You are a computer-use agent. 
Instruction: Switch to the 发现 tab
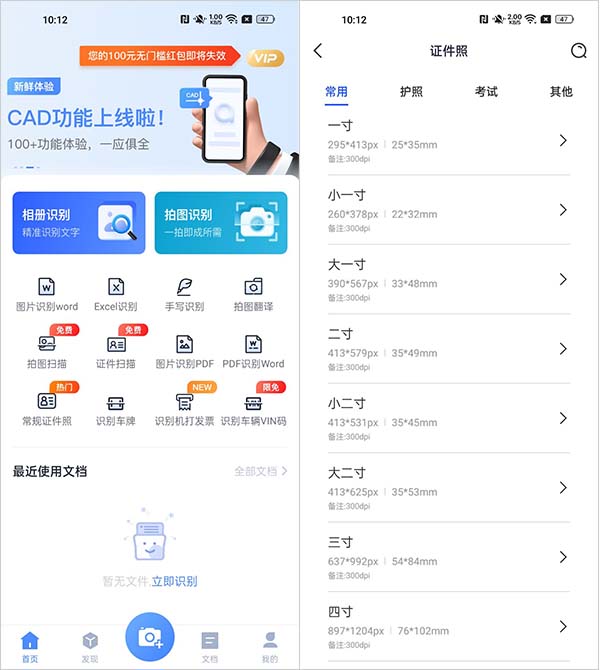coord(90,646)
